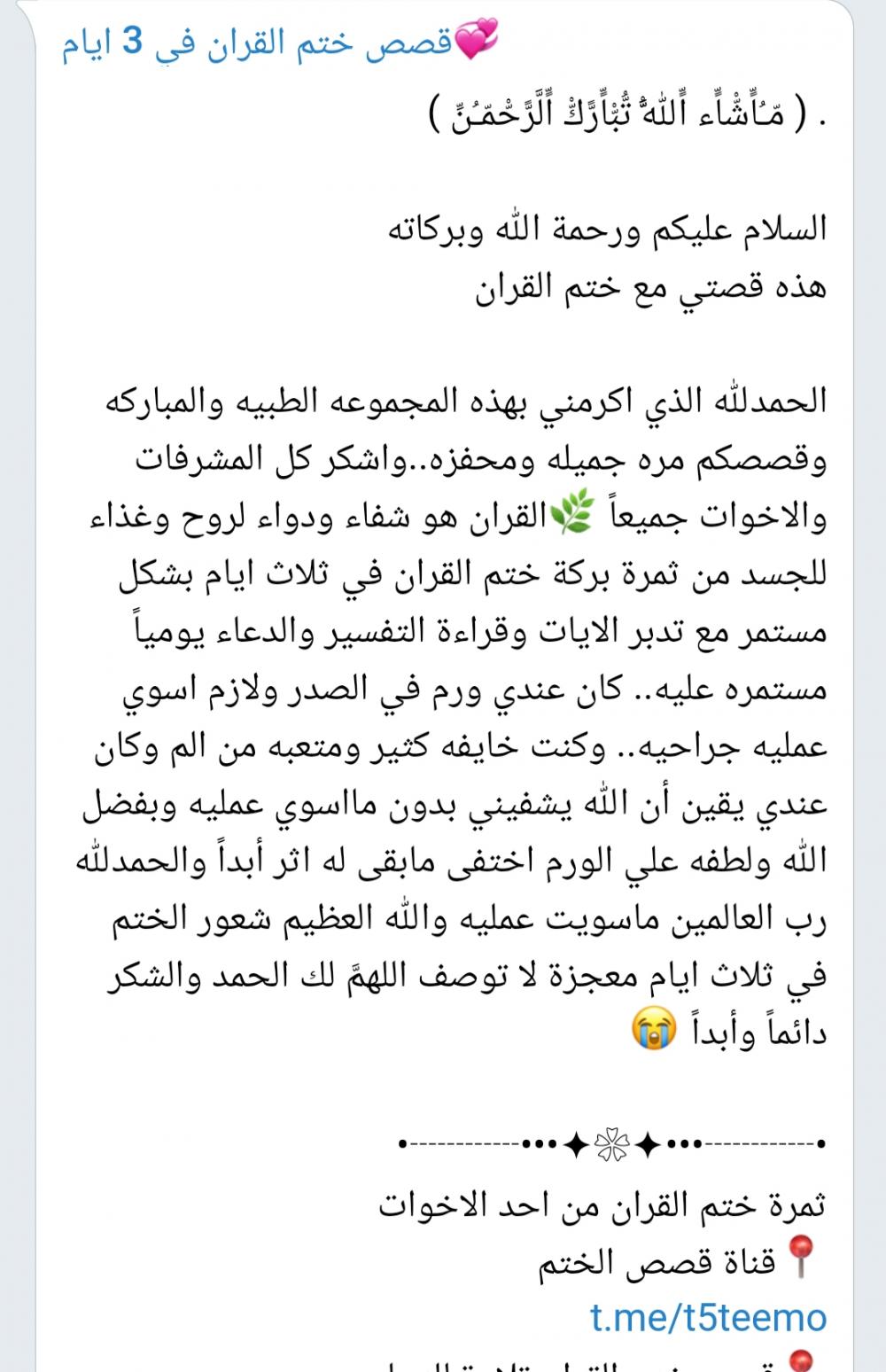886x1372 pixels.
Task: Open the t.me/t5teemo channel link
Action: (708, 1317)
